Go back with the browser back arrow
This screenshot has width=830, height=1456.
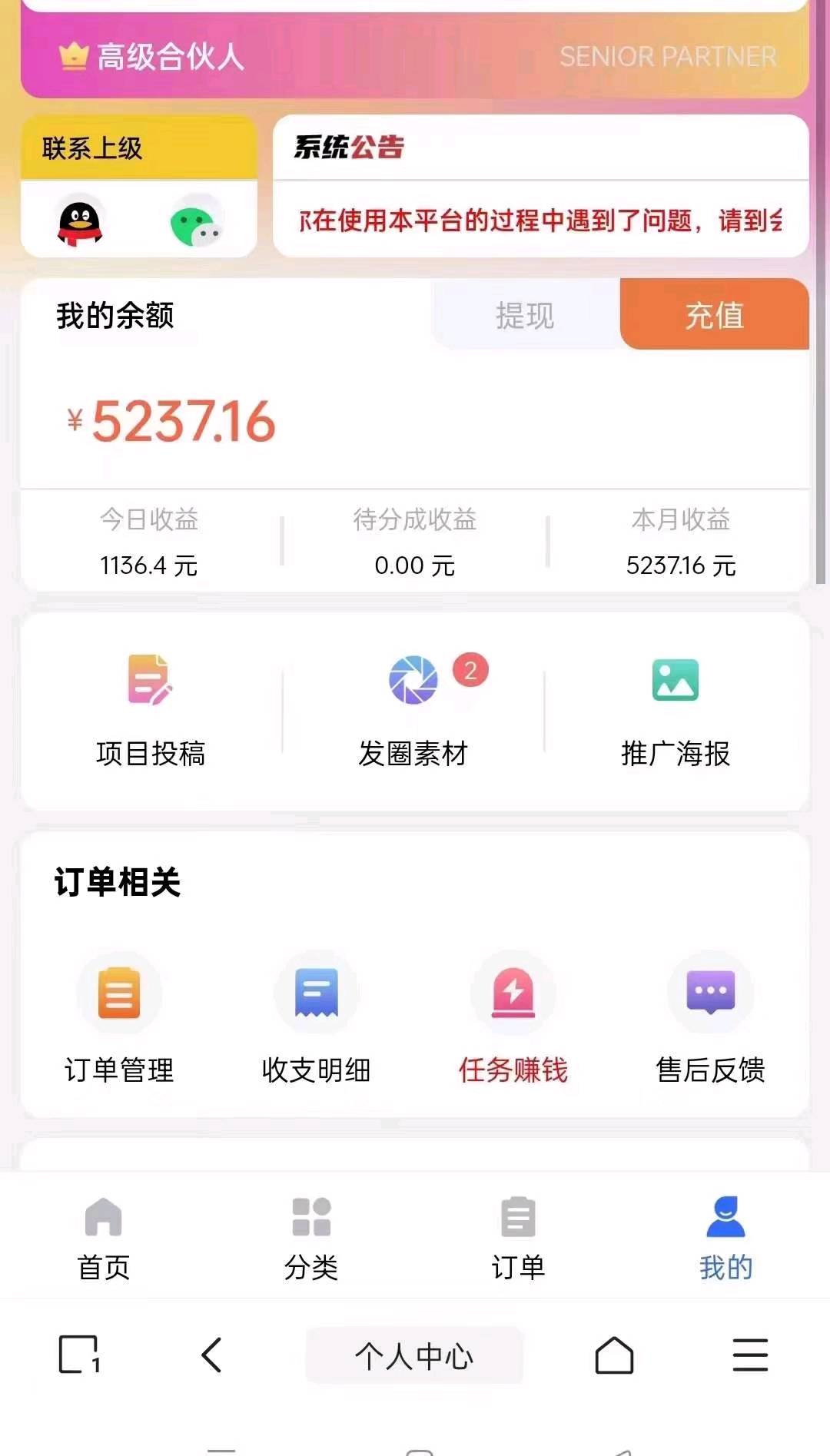click(x=211, y=1355)
